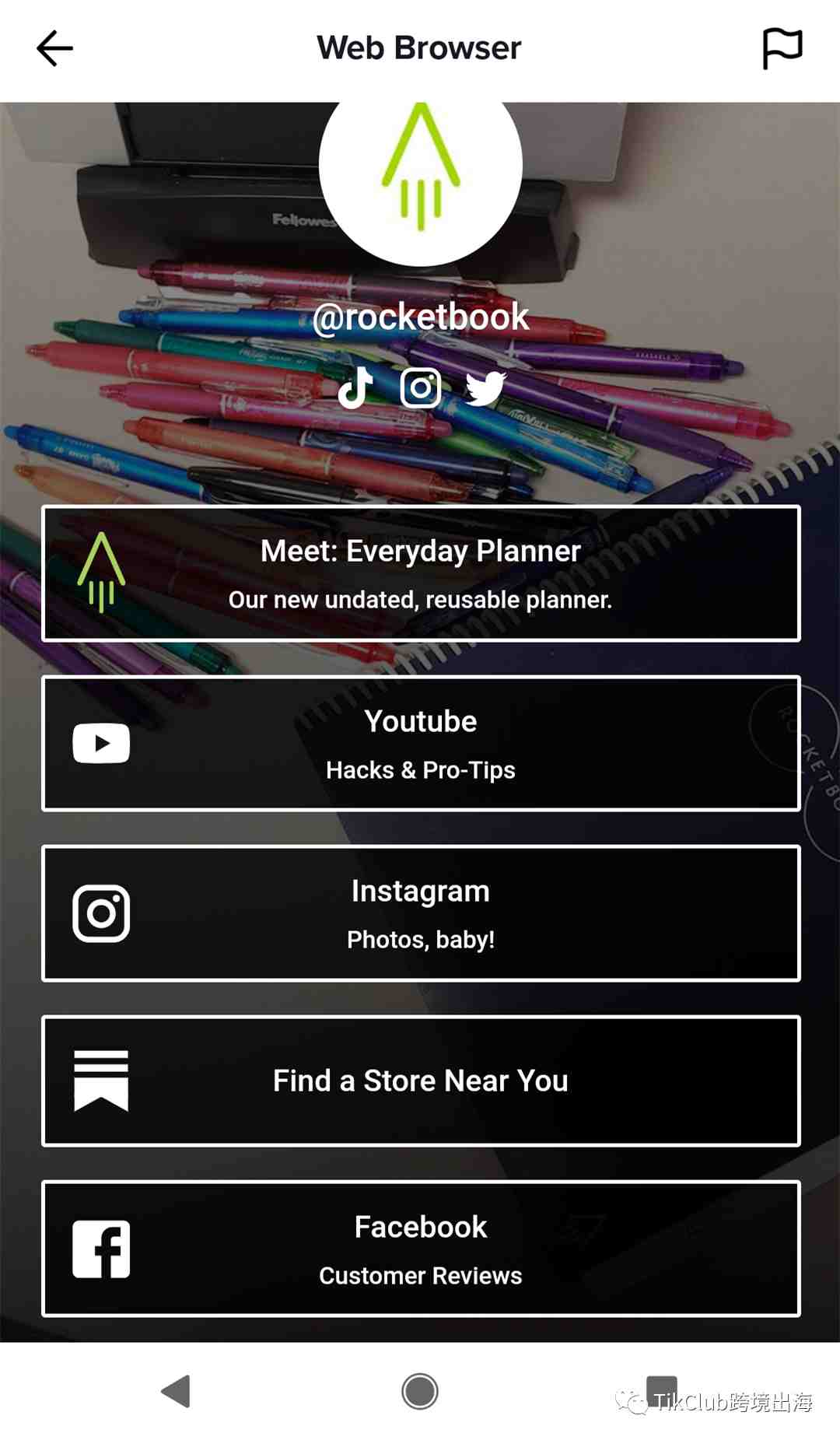Open Rocketbook's Twitter bird icon
Screen dimensions: 840x1440
pos(485,387)
